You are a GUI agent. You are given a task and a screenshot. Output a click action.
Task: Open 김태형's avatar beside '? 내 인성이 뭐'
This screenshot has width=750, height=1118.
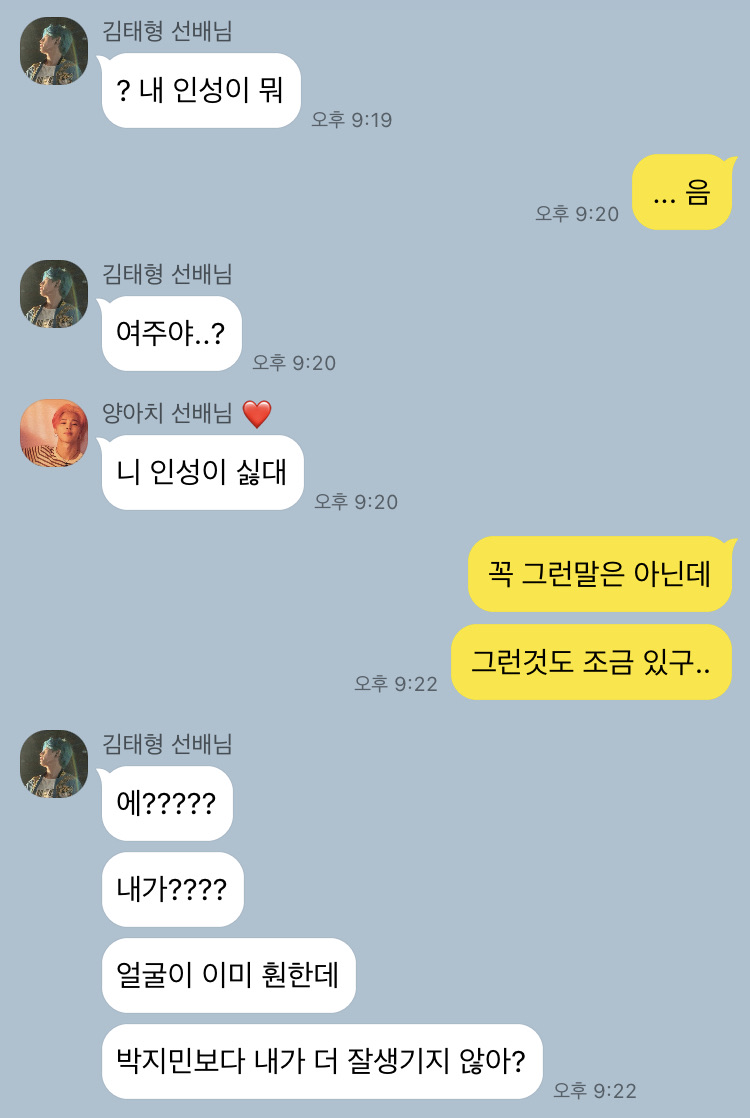[54, 51]
